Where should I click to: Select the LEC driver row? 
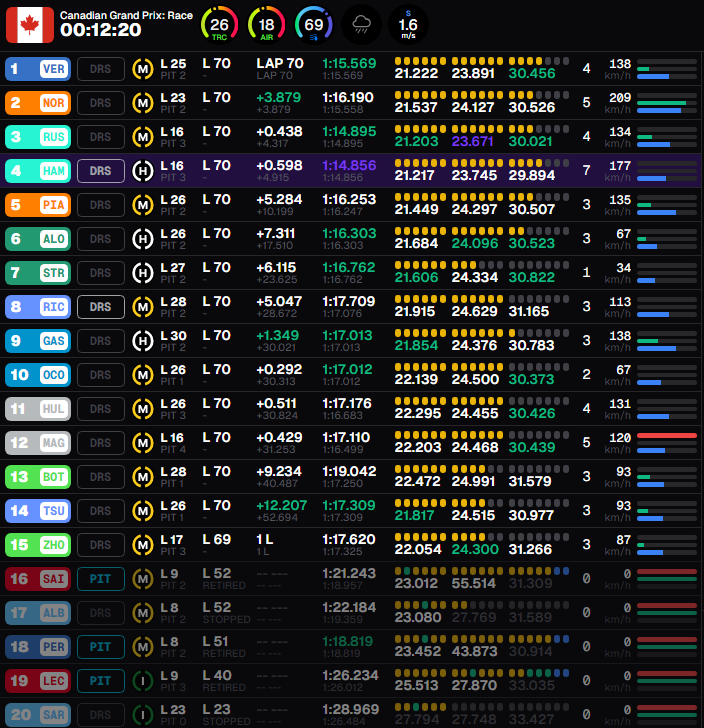(352, 681)
